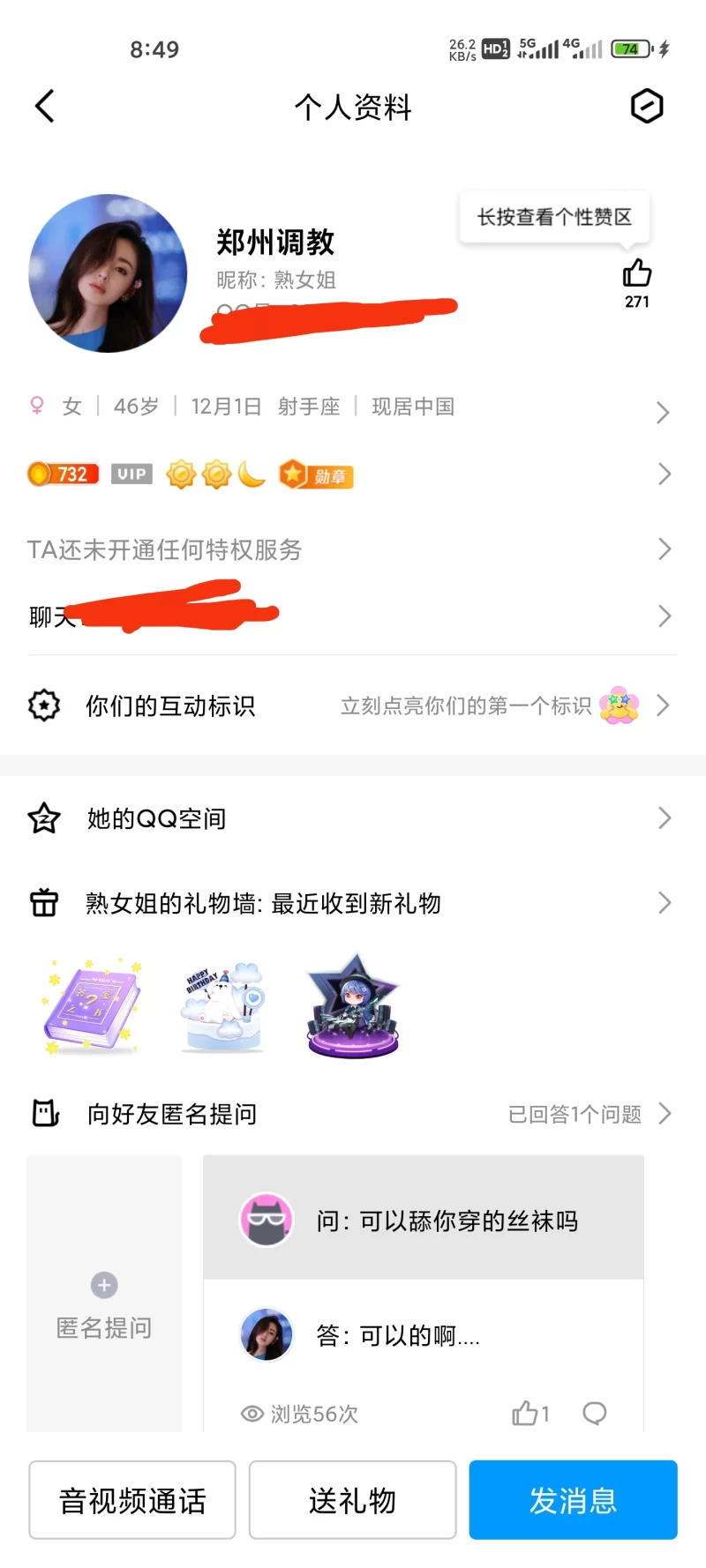The height and width of the screenshot is (1568, 706).
Task: Start 音视频通话
Action: coord(132,1500)
